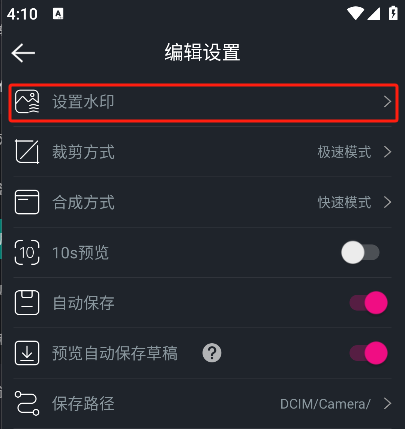Enable the 10s预览 switch
The height and width of the screenshot is (429, 405).
tap(360, 253)
